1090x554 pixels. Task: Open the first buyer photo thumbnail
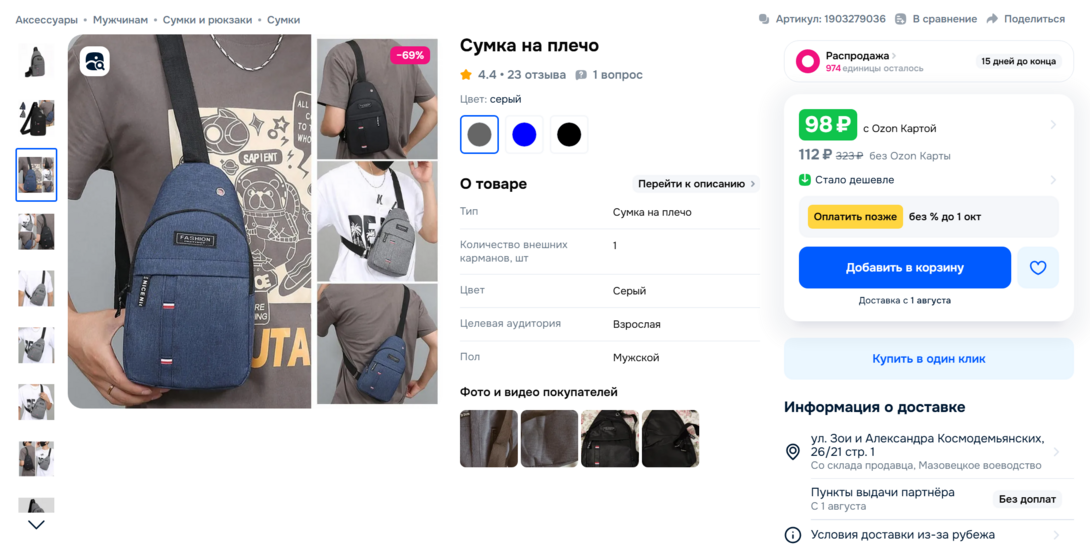[x=488, y=439]
